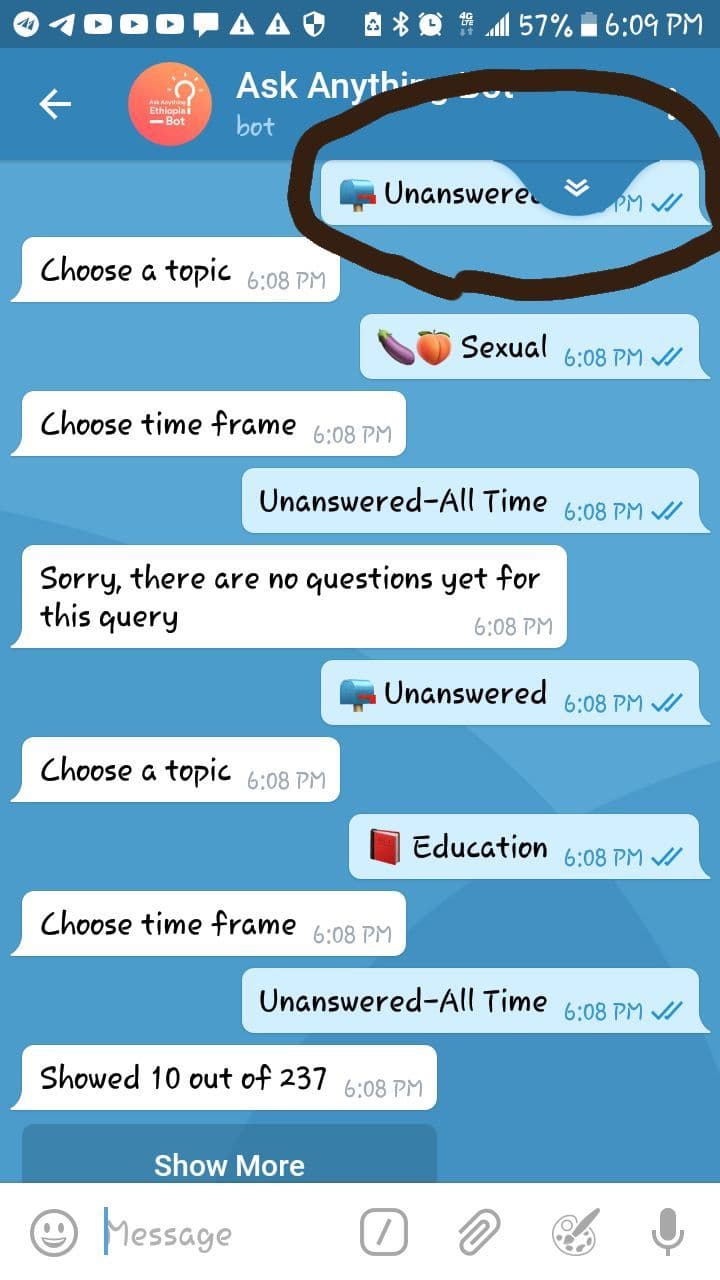Open the bot keyboard palette icon

[576, 1232]
